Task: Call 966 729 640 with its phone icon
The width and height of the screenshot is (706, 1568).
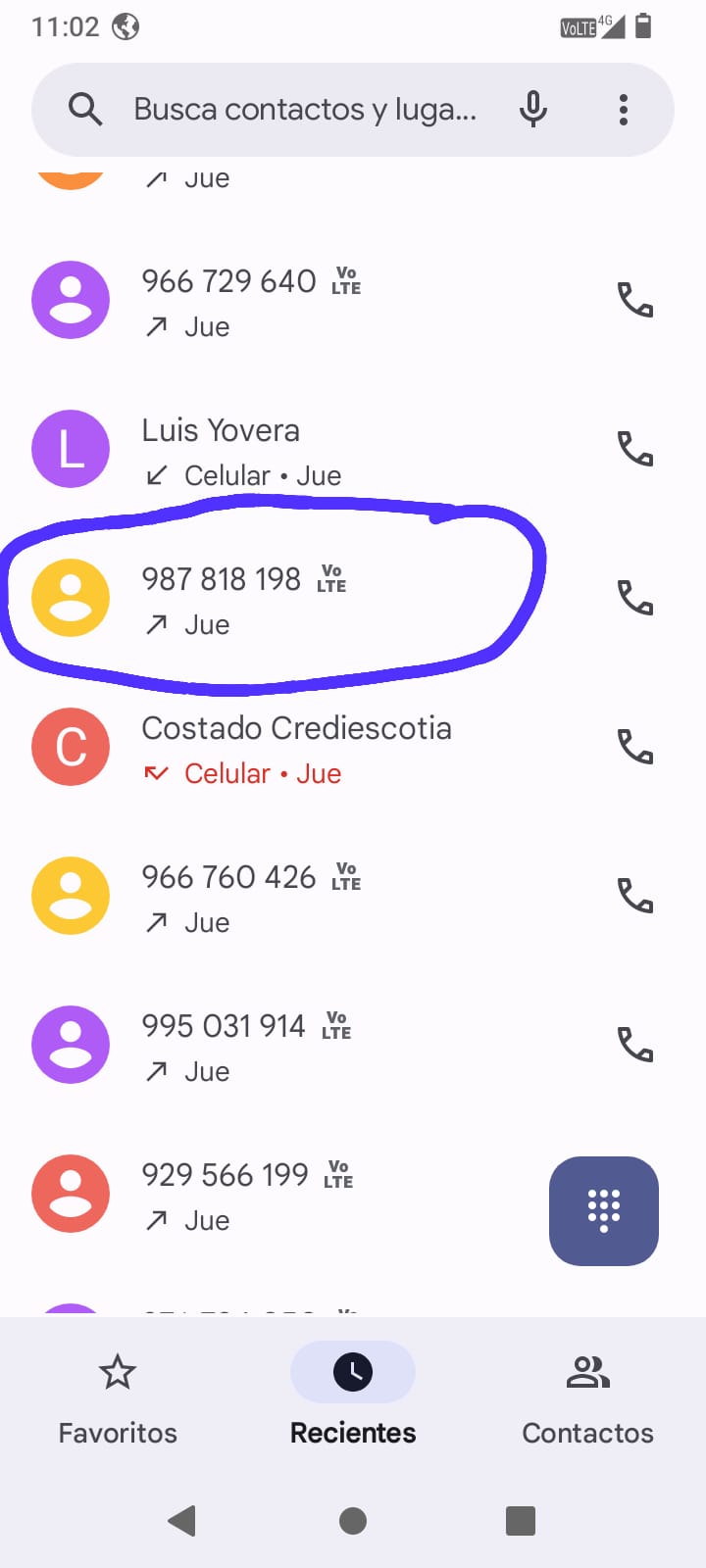Action: point(634,300)
